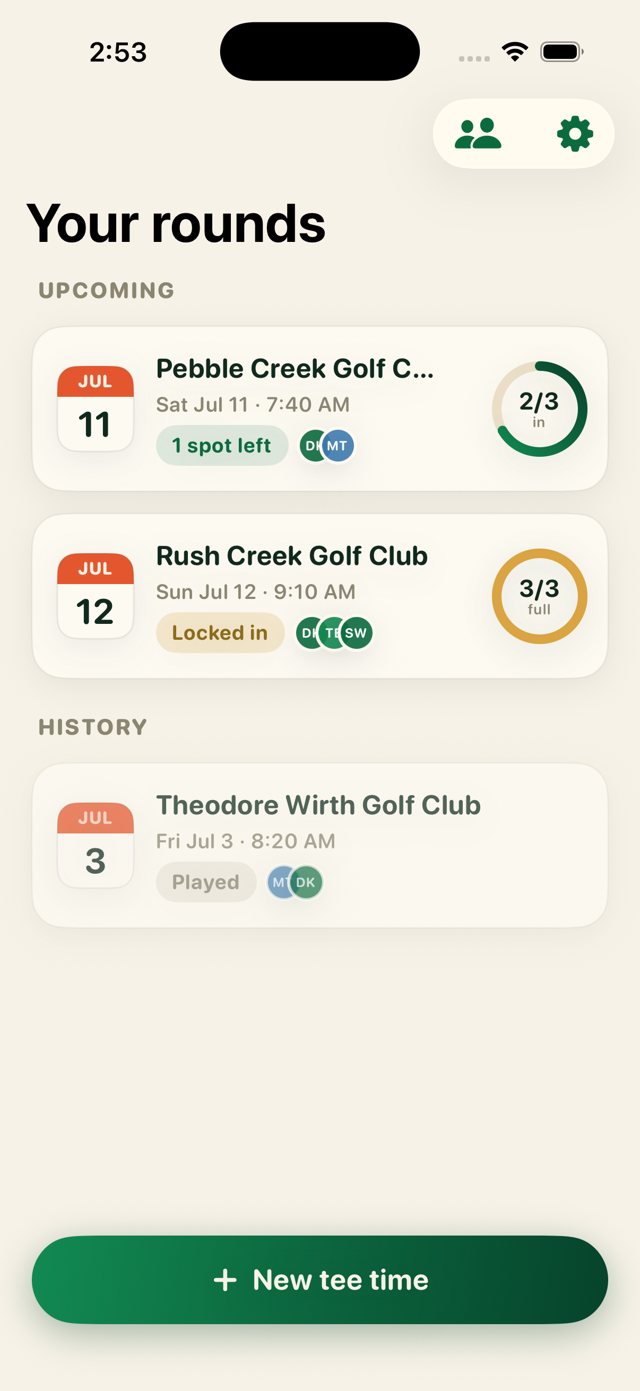This screenshot has width=640, height=1391.
Task: Open the Pebble Creek round card
Action: pos(320,409)
